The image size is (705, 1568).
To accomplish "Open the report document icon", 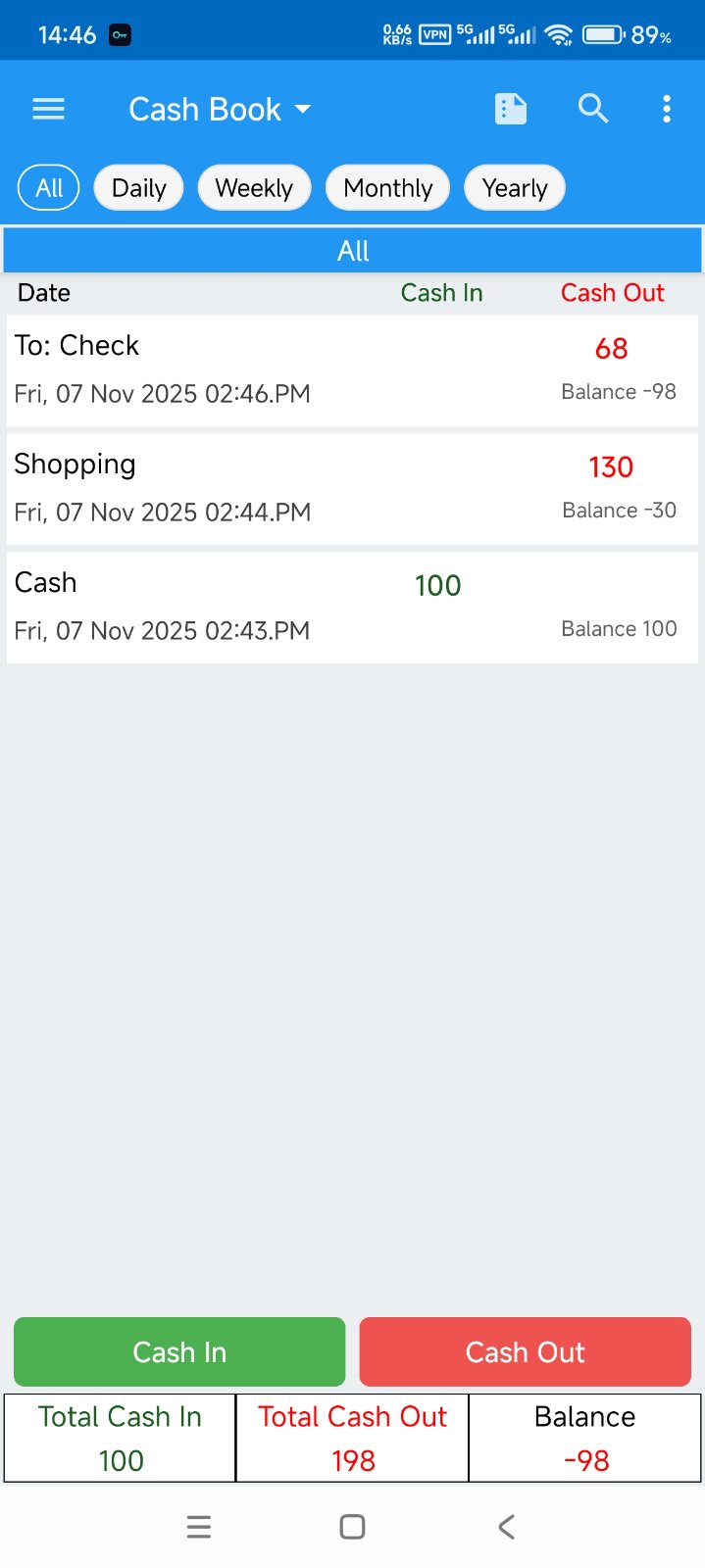I will 510,109.
